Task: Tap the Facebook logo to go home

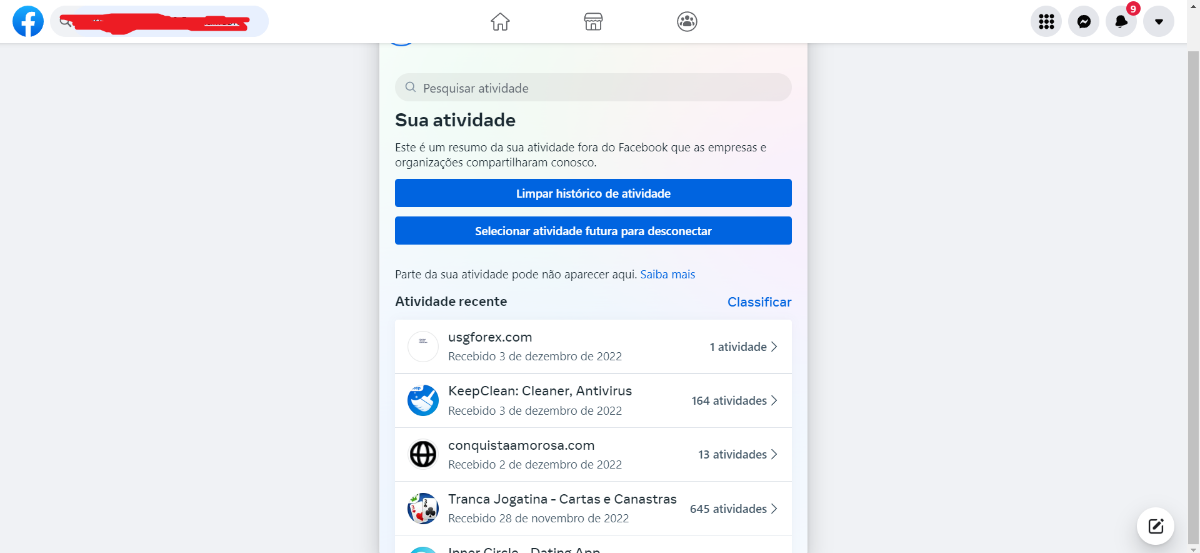Action: 28,21
